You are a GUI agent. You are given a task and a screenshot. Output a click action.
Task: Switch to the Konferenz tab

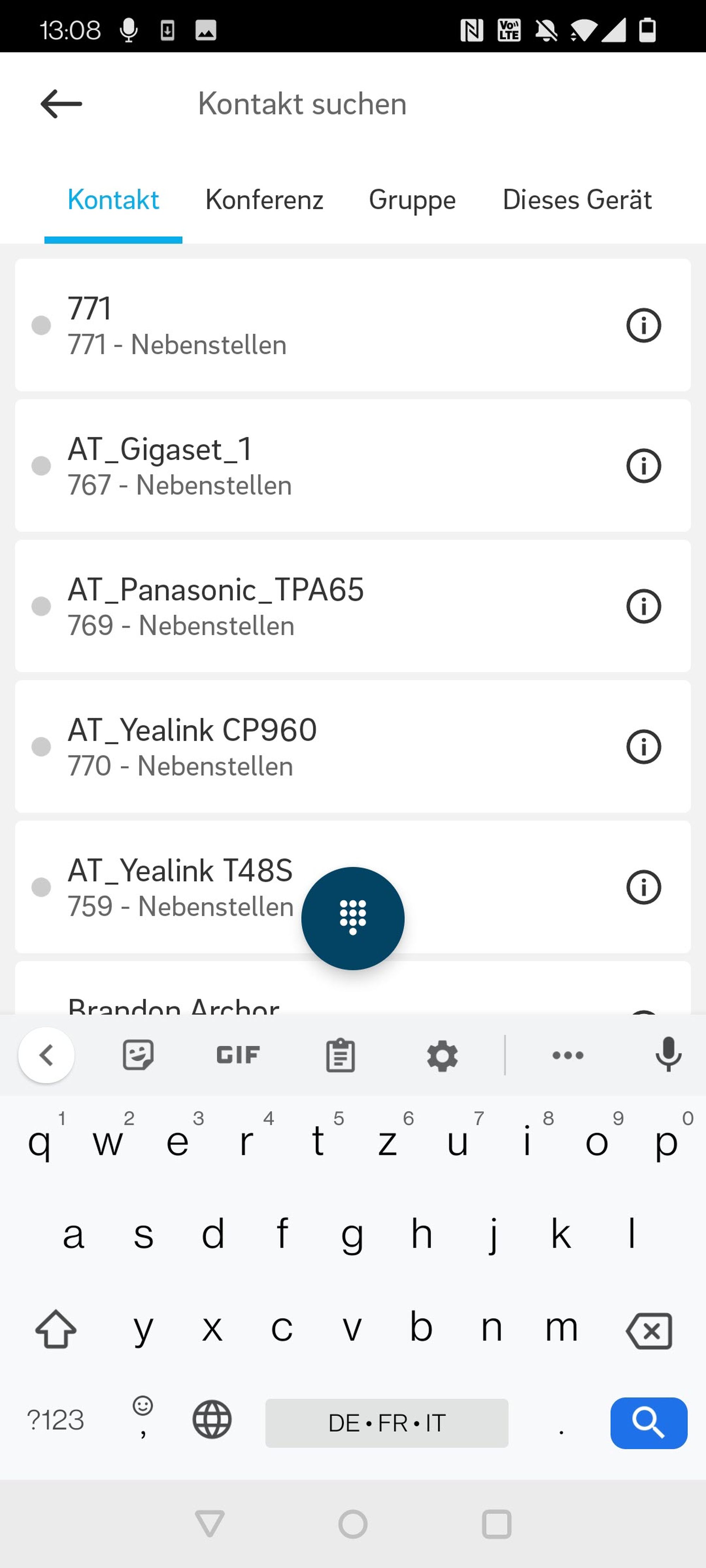(x=264, y=200)
